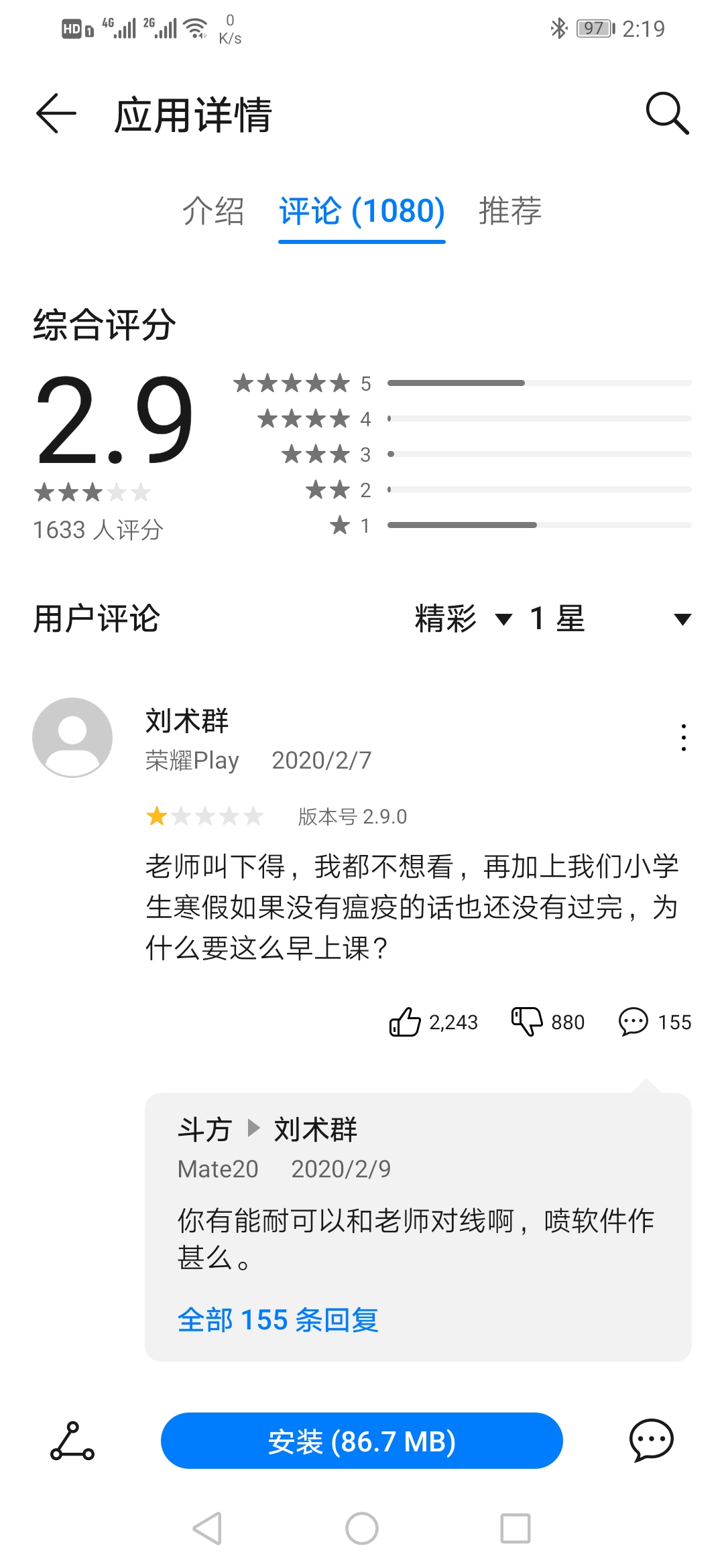The image size is (724, 1568).
Task: Open the 155 replies on 刘术群's review
Action: [x=633, y=1022]
